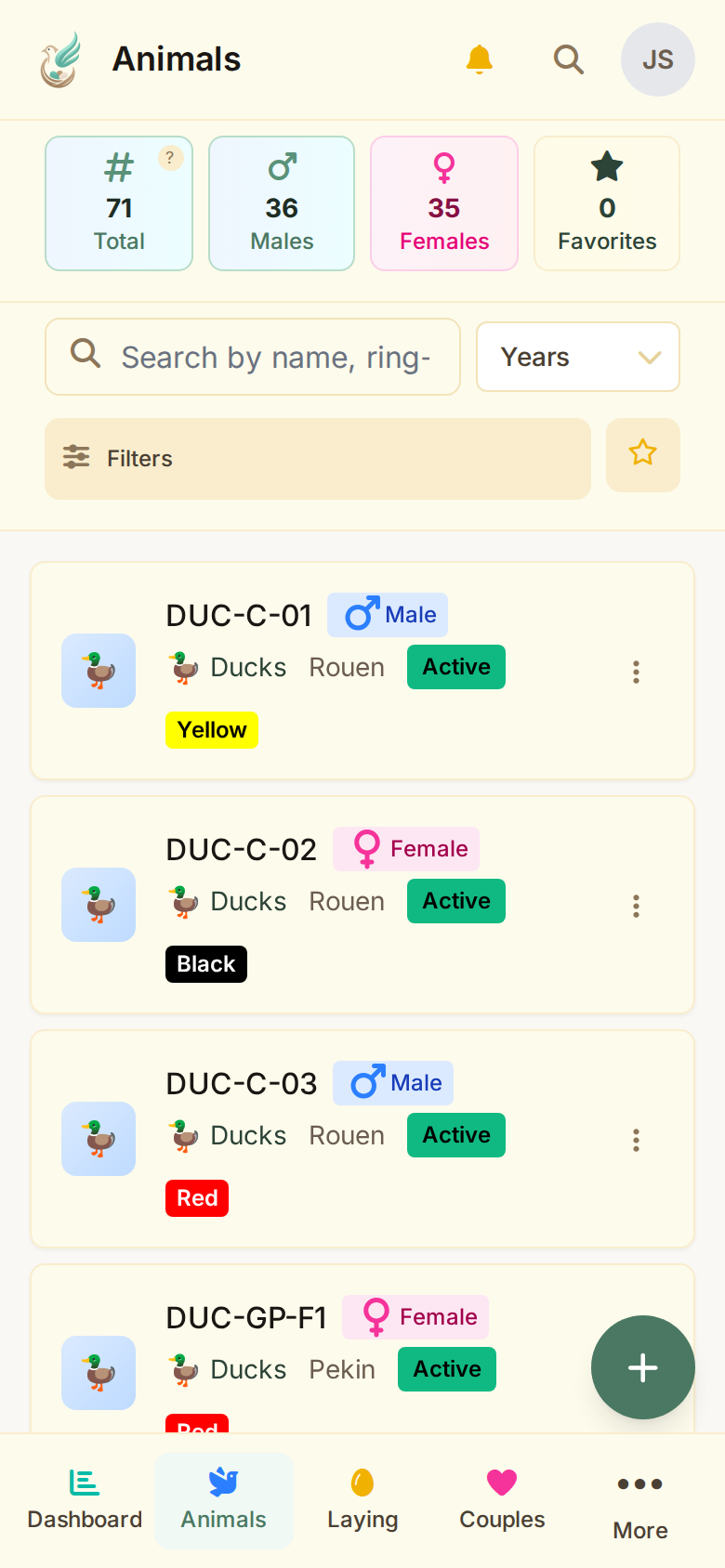Switch to the Couples tab
Screen dimensions: 725x1568
pos(502,1500)
